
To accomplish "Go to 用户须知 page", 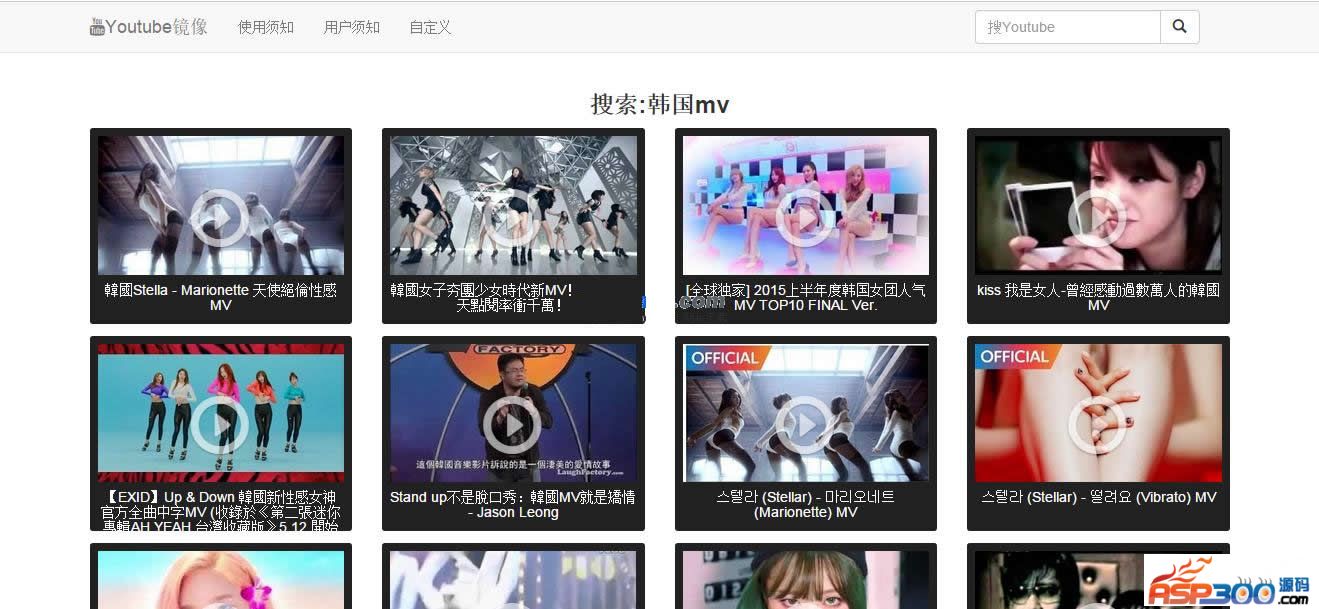I will click(x=351, y=27).
